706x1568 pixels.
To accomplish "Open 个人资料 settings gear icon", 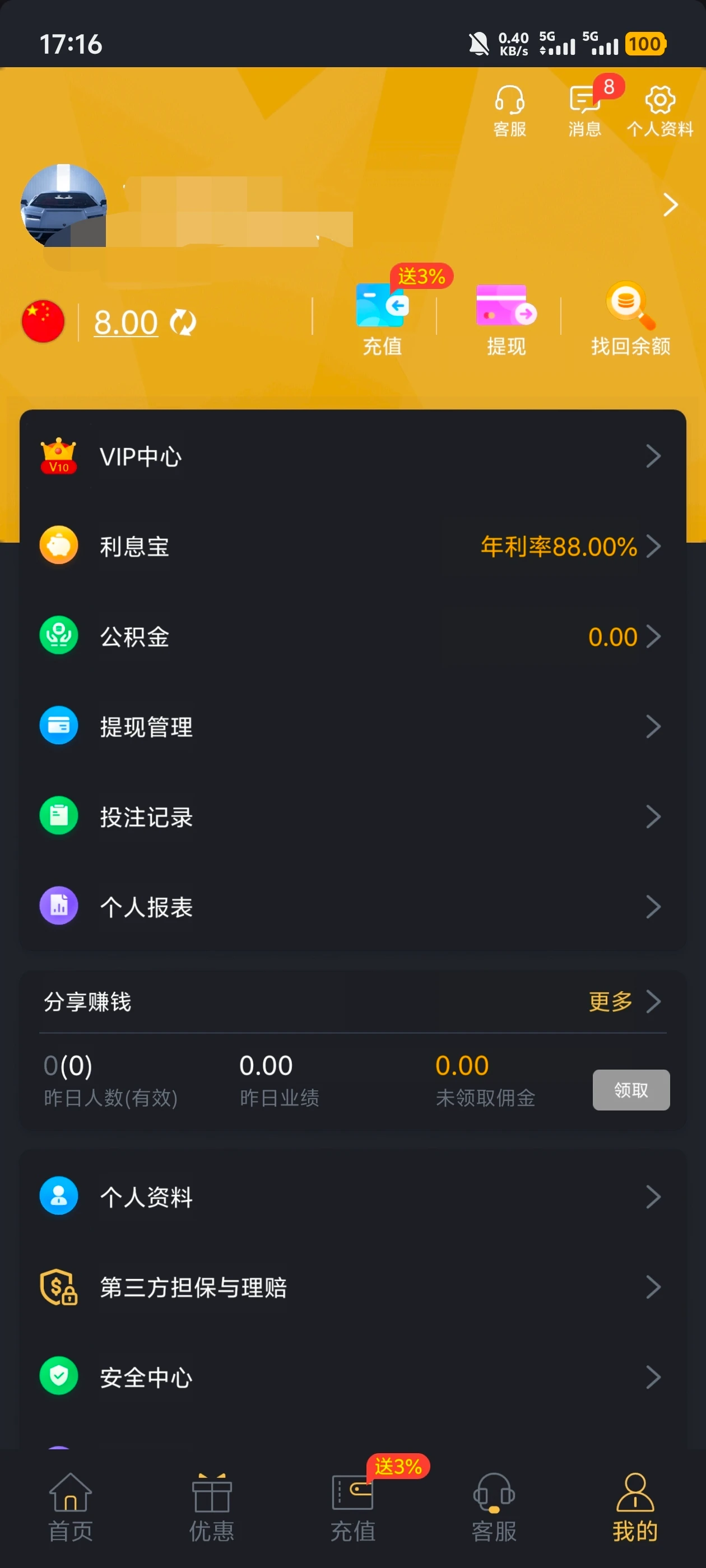I will point(659,111).
